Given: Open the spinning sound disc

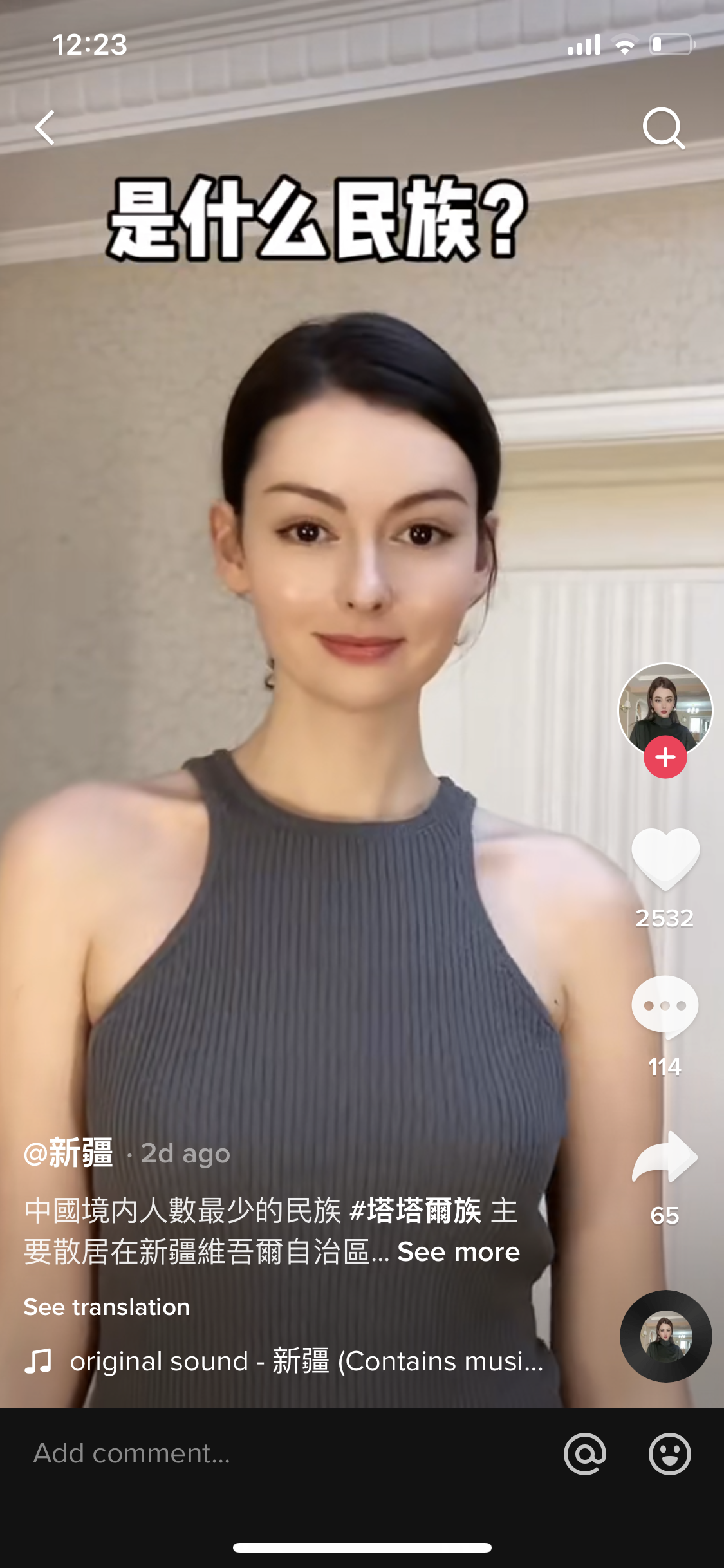Looking at the screenshot, I should [x=665, y=1336].
